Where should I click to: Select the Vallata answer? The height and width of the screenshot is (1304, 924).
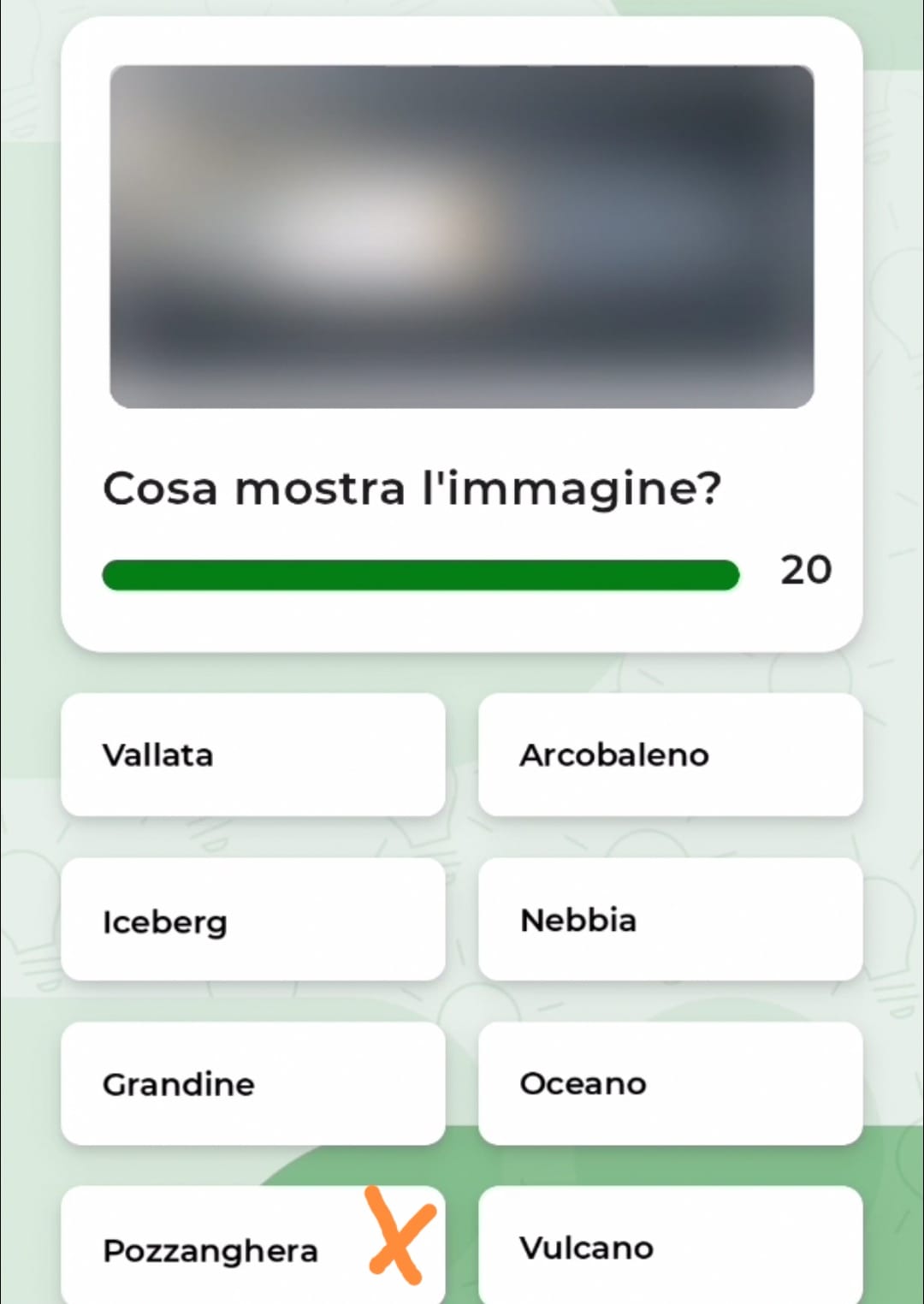pyautogui.click(x=252, y=755)
